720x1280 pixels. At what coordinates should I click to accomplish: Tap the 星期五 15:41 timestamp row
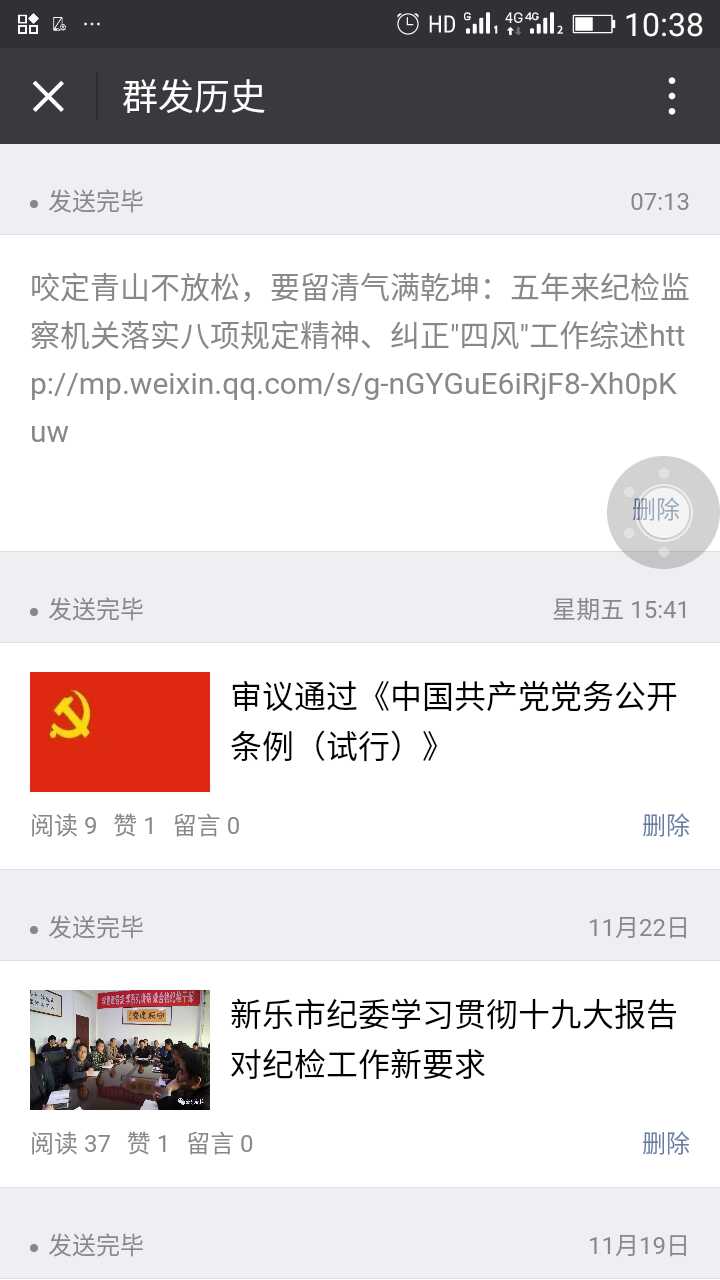point(620,609)
